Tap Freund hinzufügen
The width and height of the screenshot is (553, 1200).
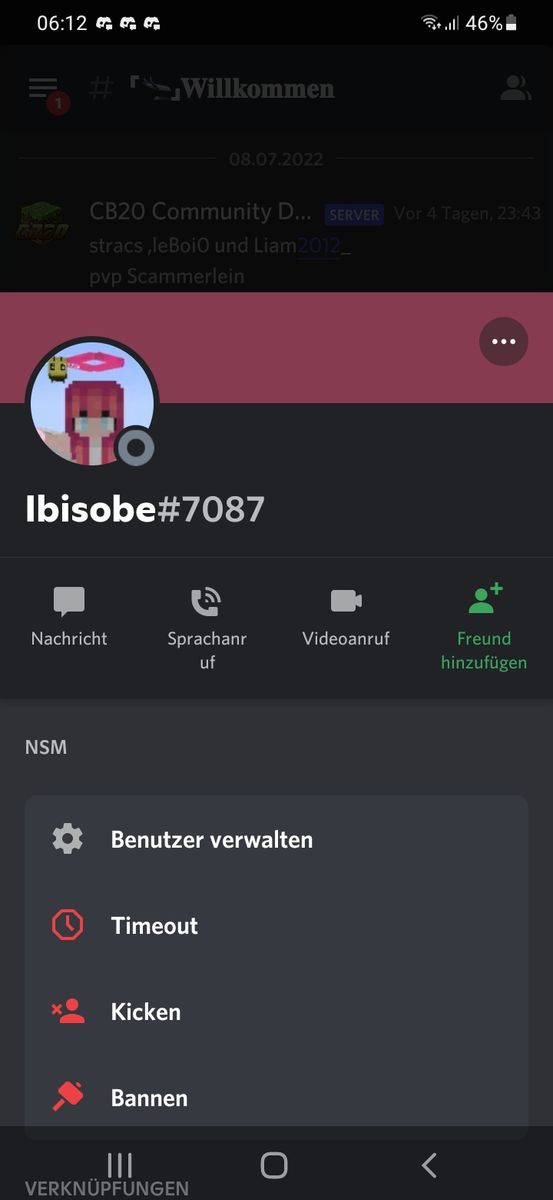tap(484, 629)
